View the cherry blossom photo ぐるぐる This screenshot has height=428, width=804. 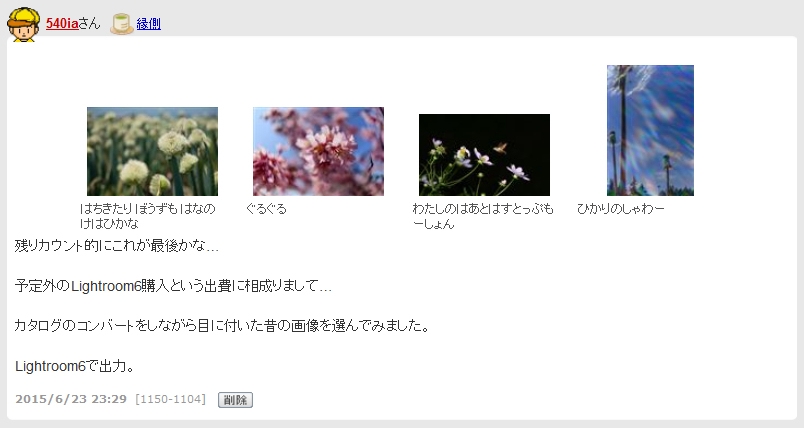[318, 151]
